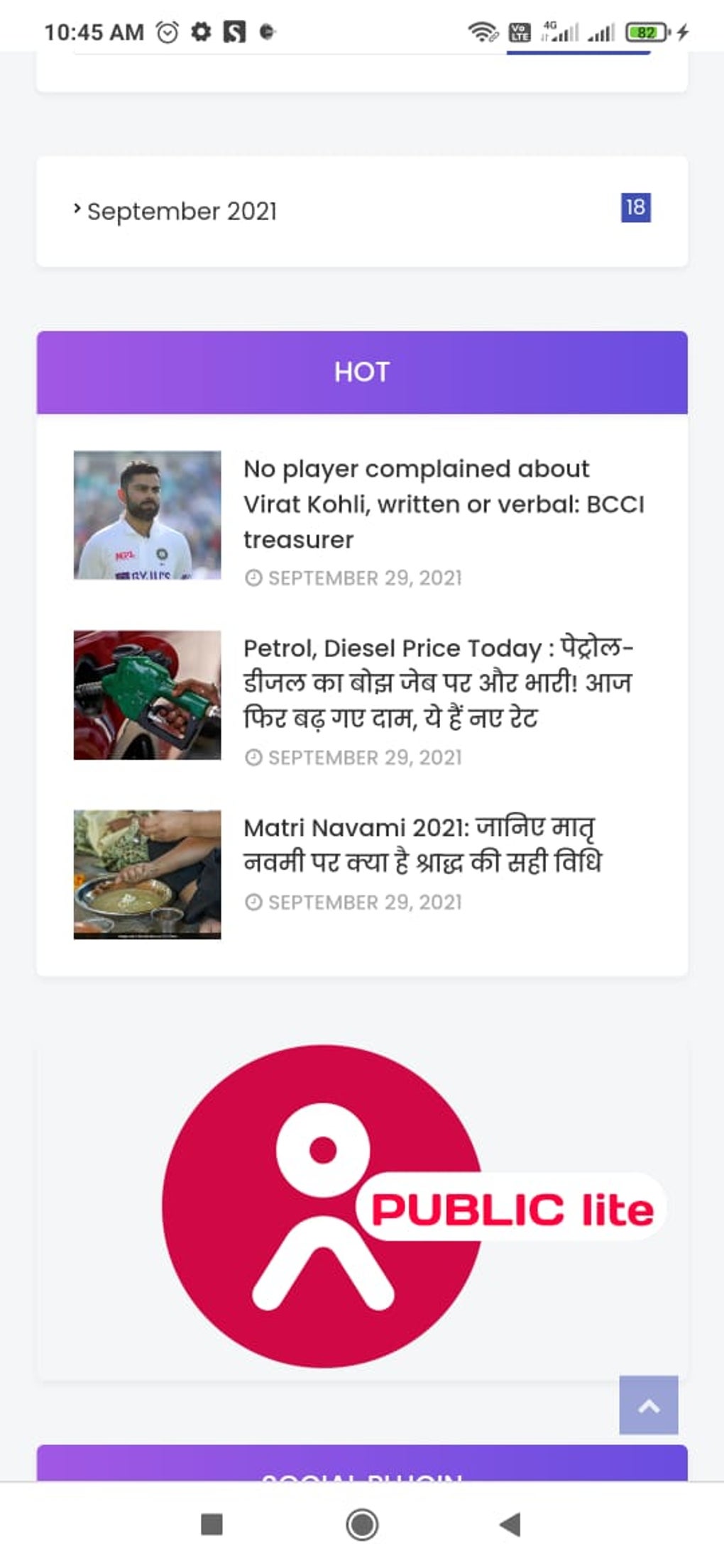The height and width of the screenshot is (1568, 724).
Task: Open the Virat Kohli BCCI treasurer article
Action: (443, 504)
